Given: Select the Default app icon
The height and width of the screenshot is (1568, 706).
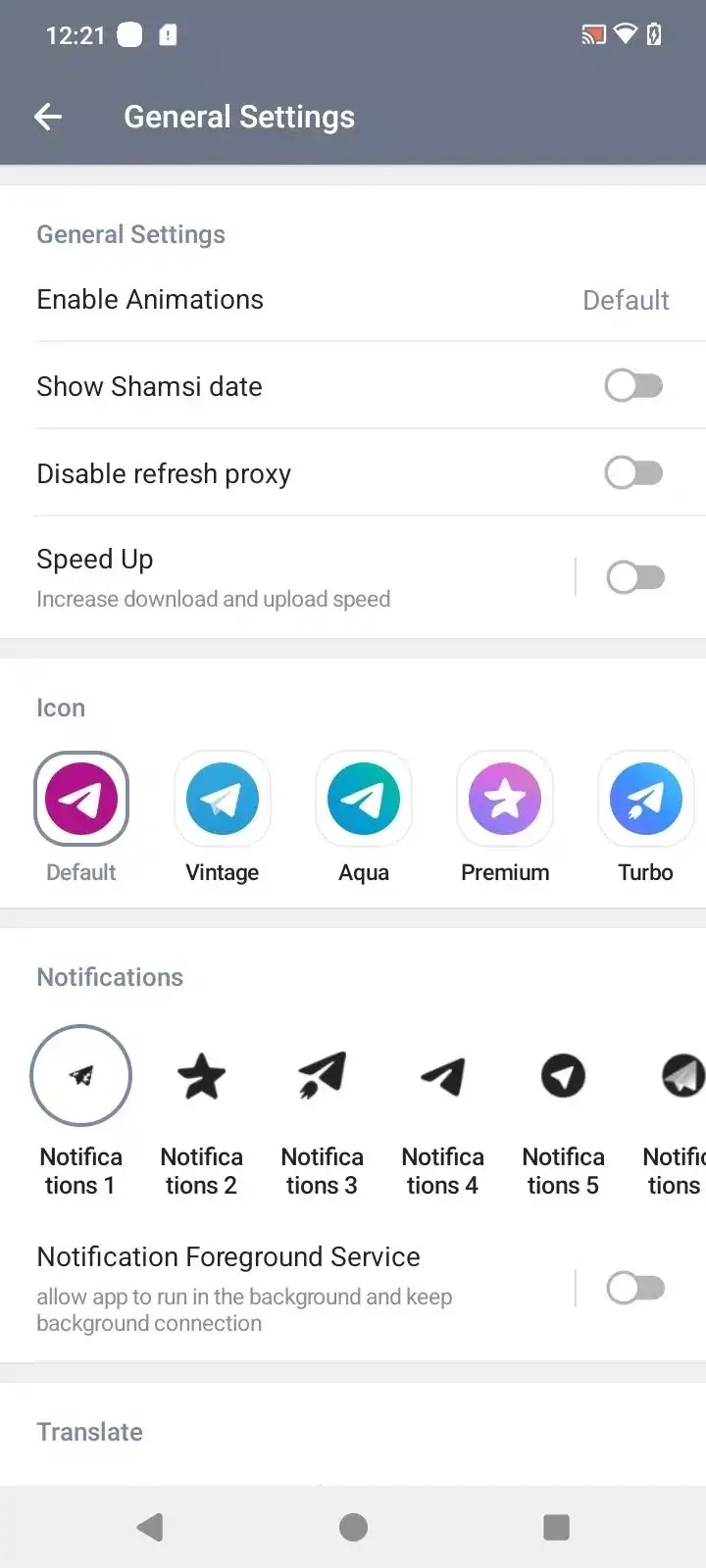Looking at the screenshot, I should 81,800.
